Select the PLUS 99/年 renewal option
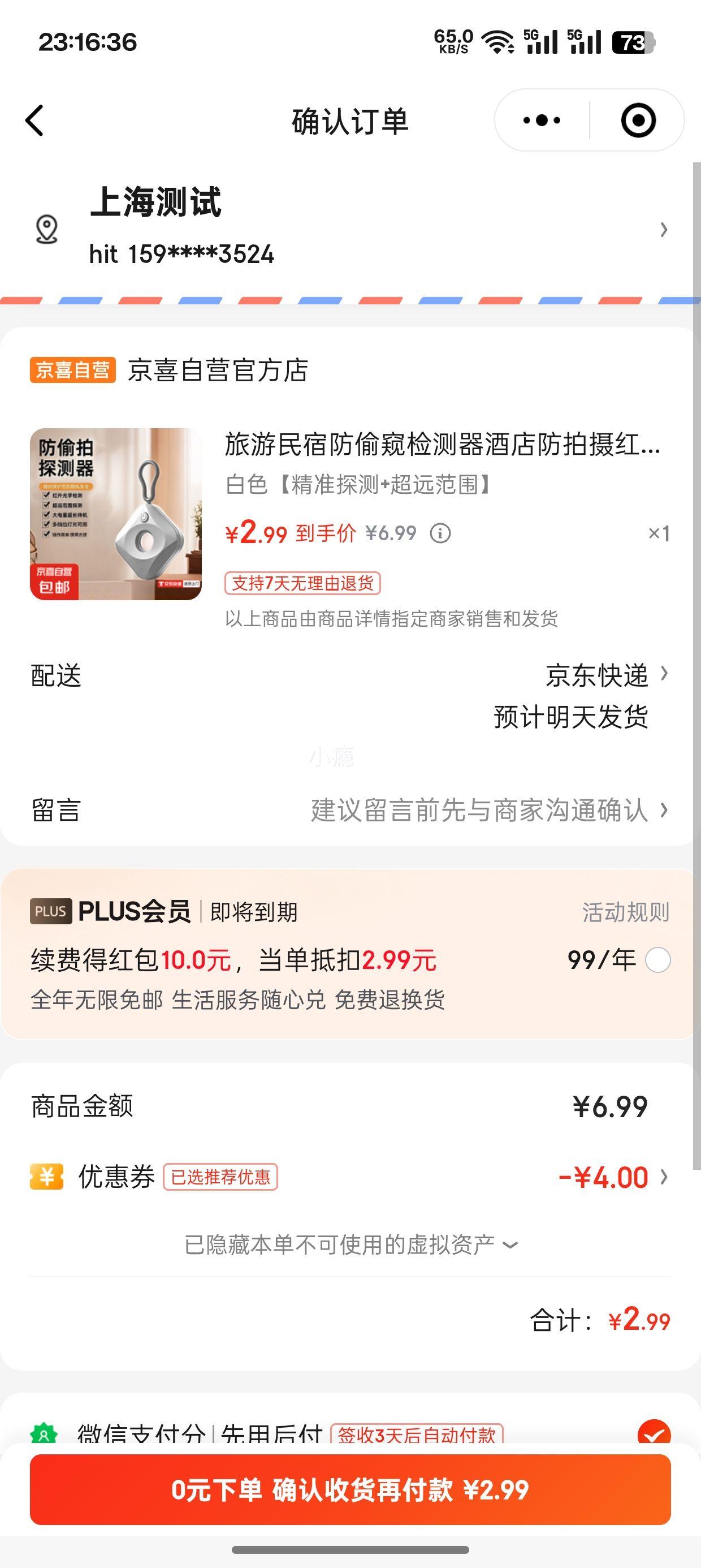Image resolution: width=701 pixels, height=1568 pixels. click(657, 960)
